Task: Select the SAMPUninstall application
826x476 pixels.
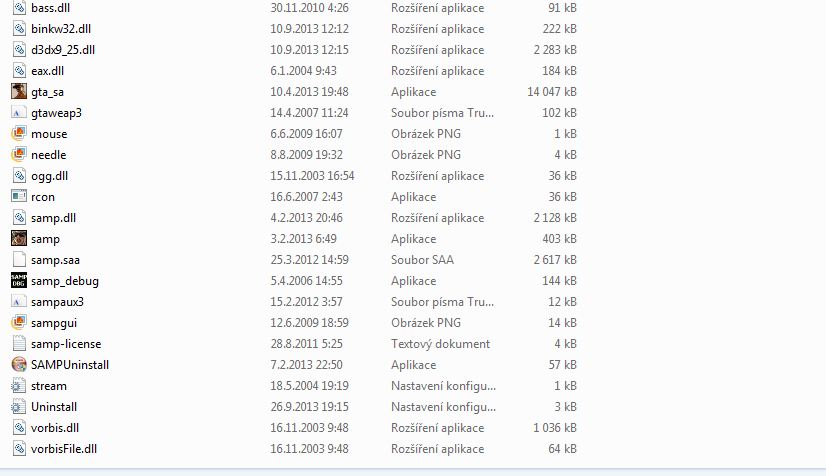Action: pos(69,365)
